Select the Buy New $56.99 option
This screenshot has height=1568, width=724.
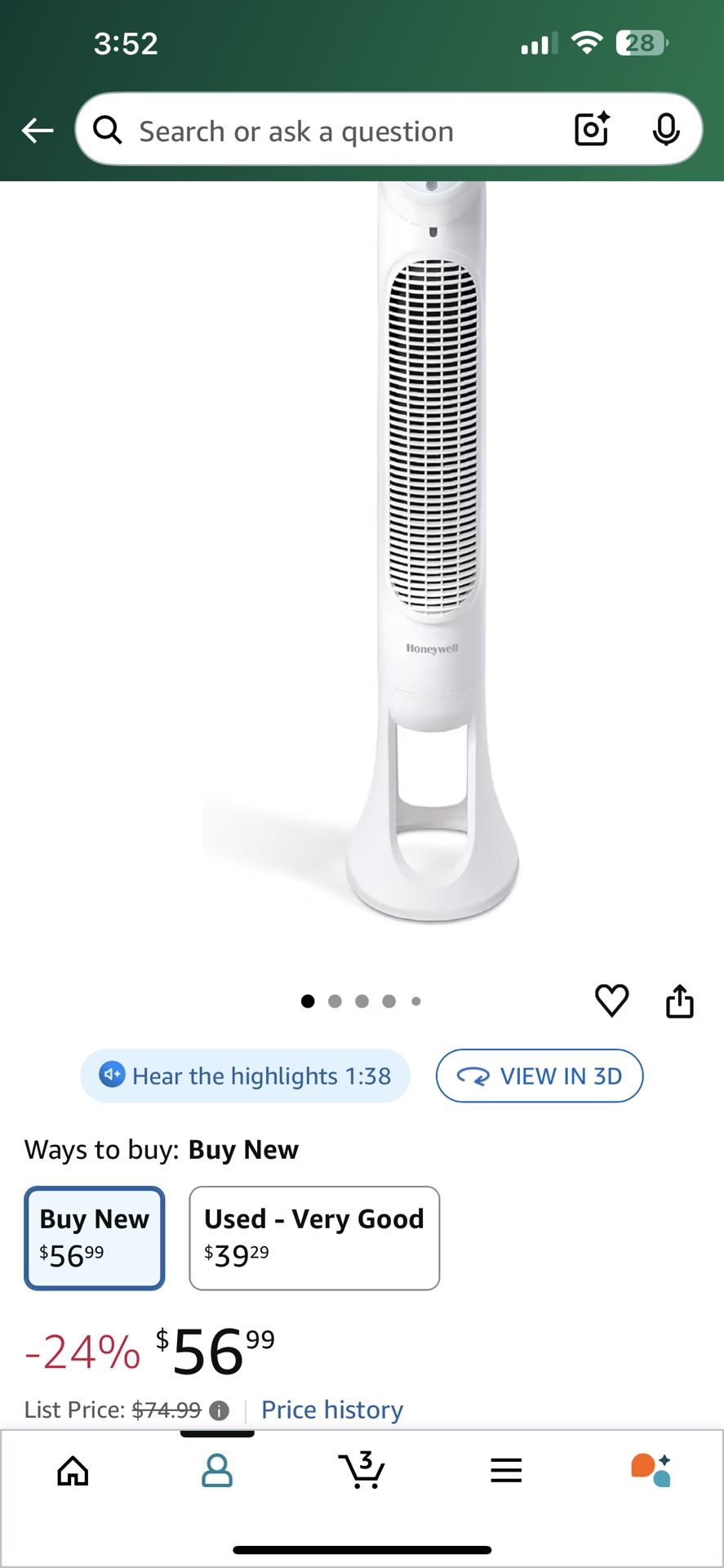pyautogui.click(x=94, y=1237)
